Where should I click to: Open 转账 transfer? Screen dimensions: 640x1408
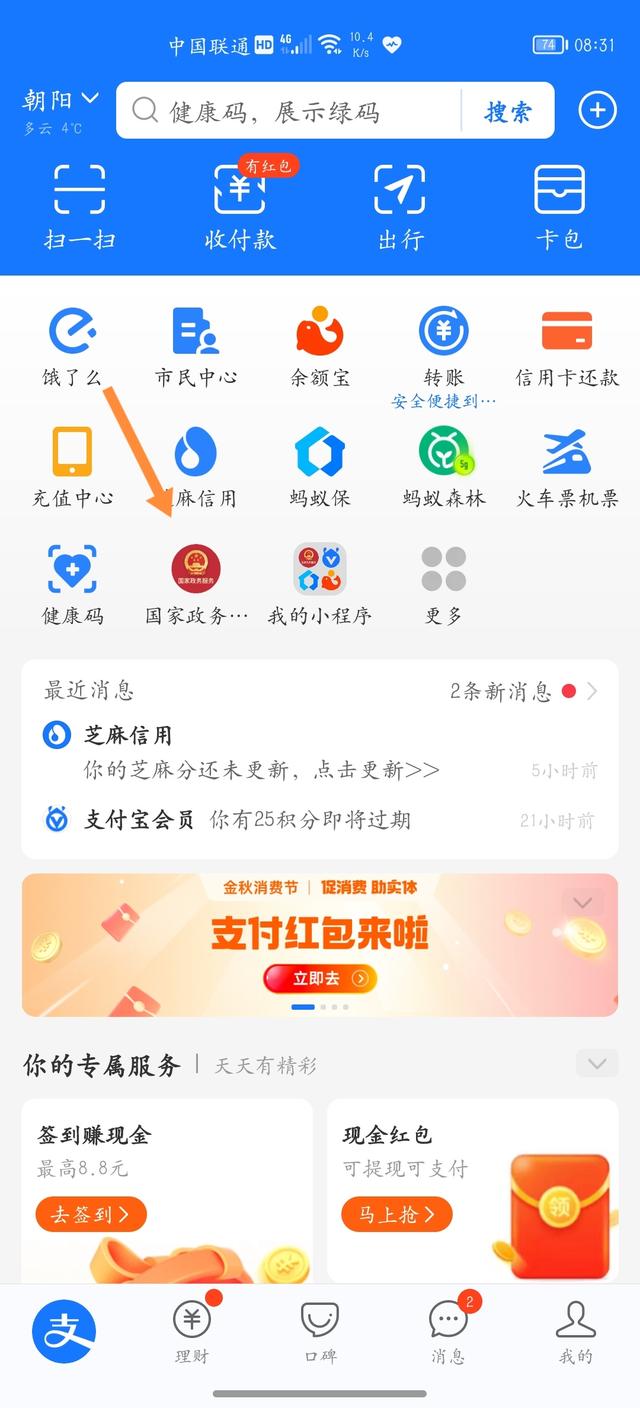(444, 346)
